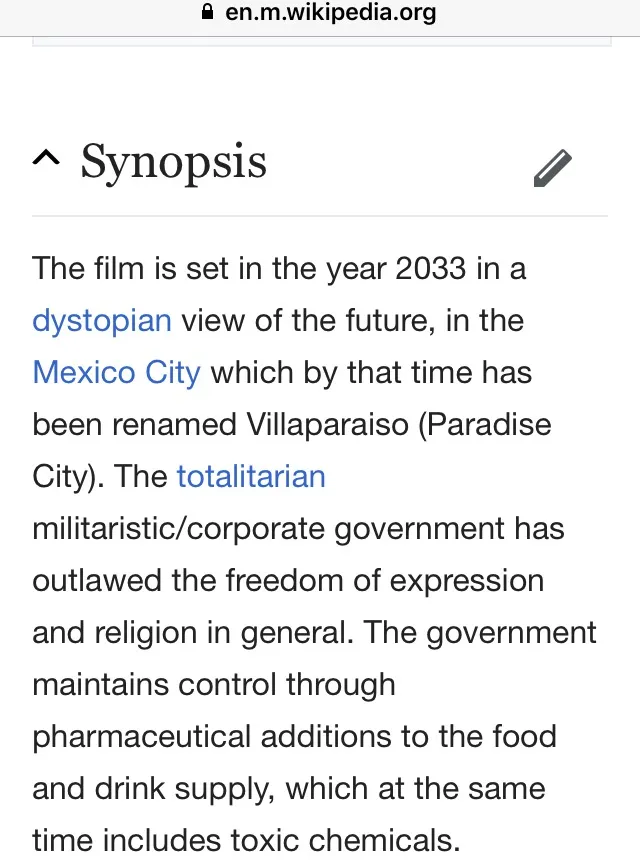Collapse the Synopsis section
This screenshot has height=862, width=640.
point(46,159)
